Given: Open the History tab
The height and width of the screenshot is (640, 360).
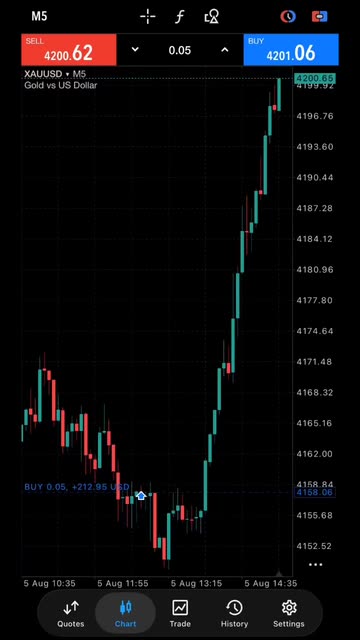Looking at the screenshot, I should tap(234, 614).
